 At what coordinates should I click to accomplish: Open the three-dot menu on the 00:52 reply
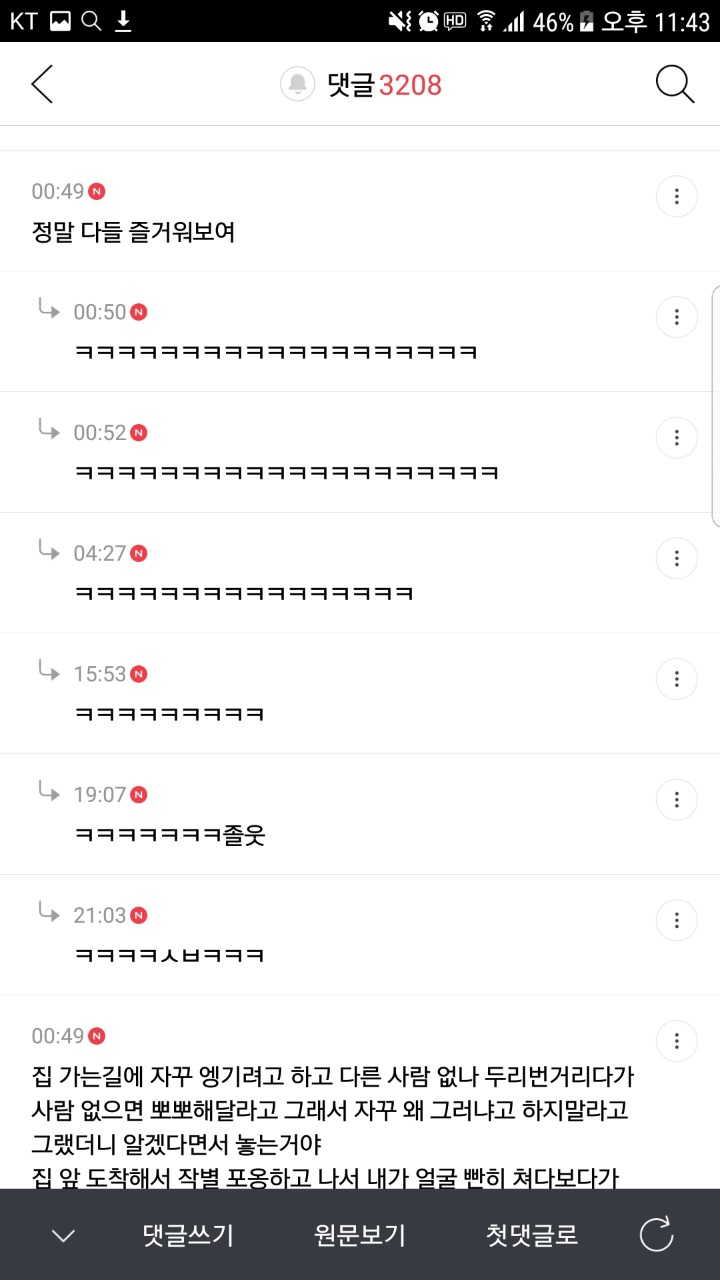(x=677, y=438)
